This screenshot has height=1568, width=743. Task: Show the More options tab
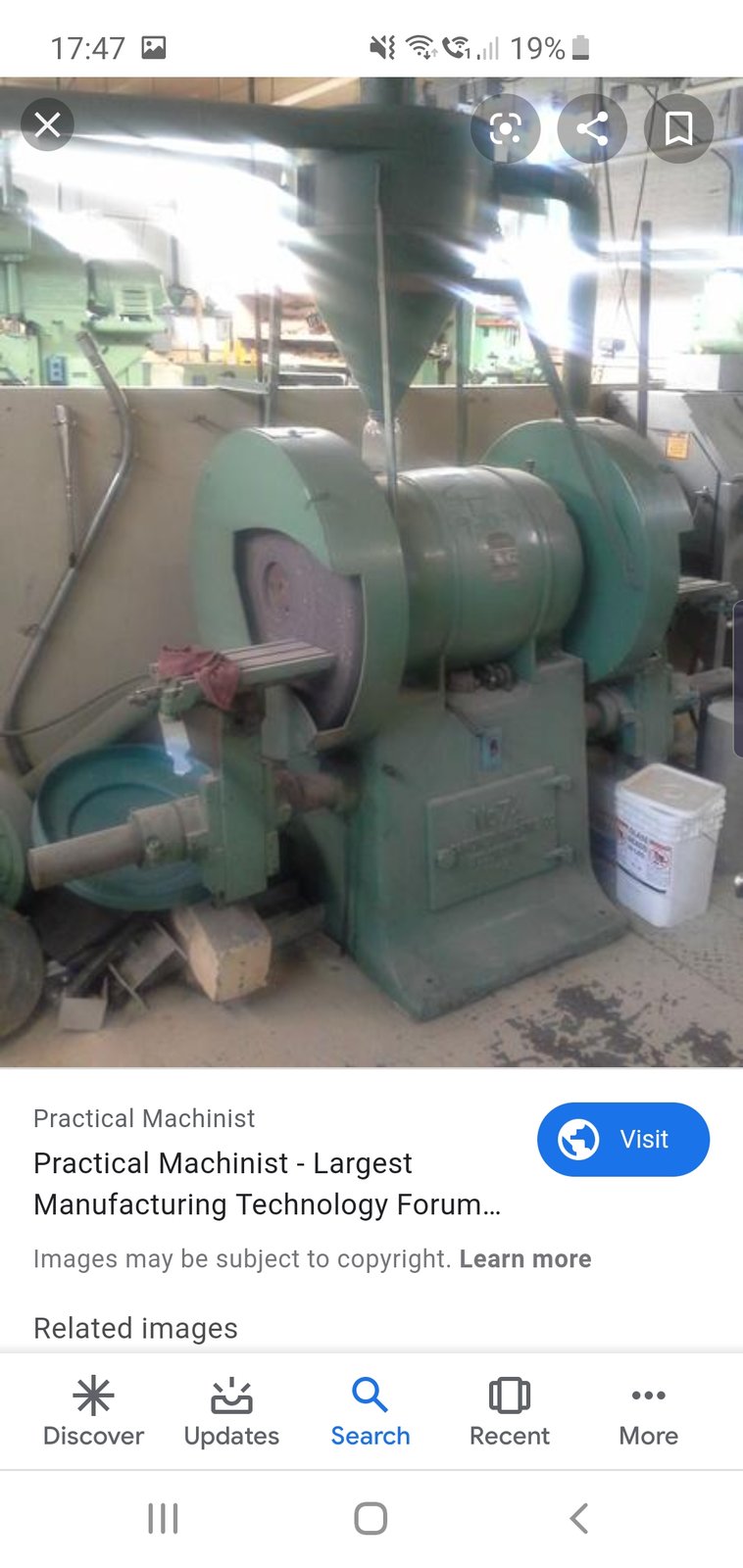(648, 1411)
